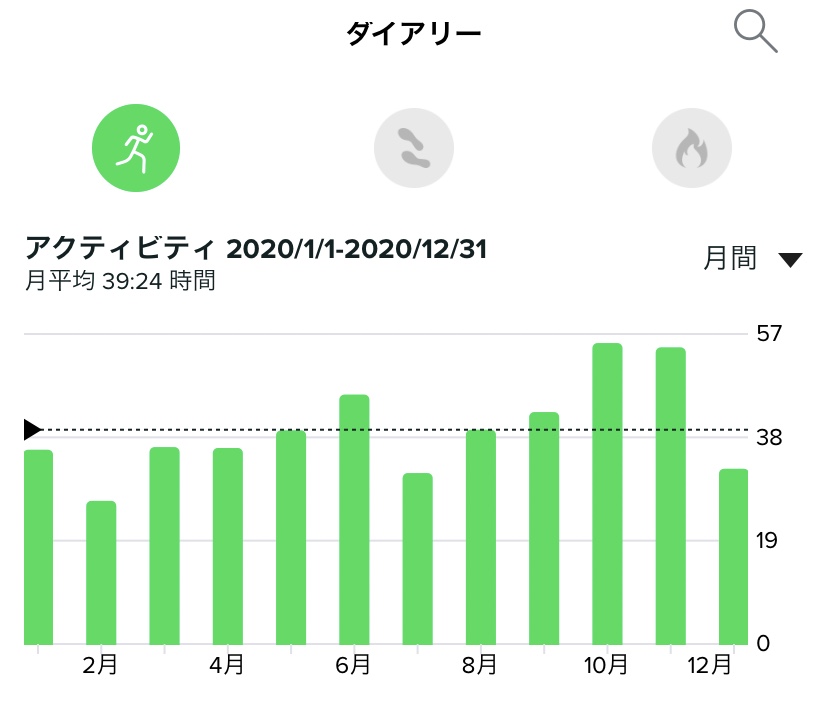
Task: Open the search magnifier icon
Action: tap(755, 32)
